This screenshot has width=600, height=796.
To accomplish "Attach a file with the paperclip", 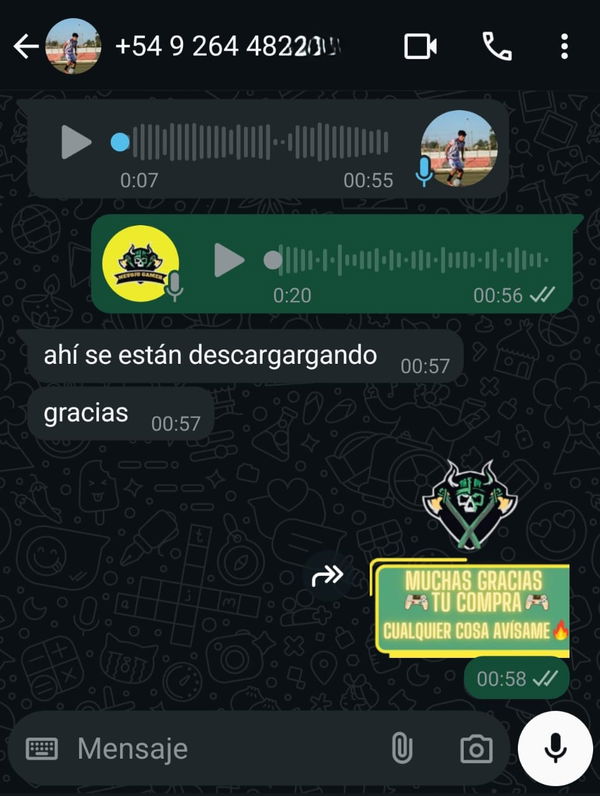I will 401,748.
